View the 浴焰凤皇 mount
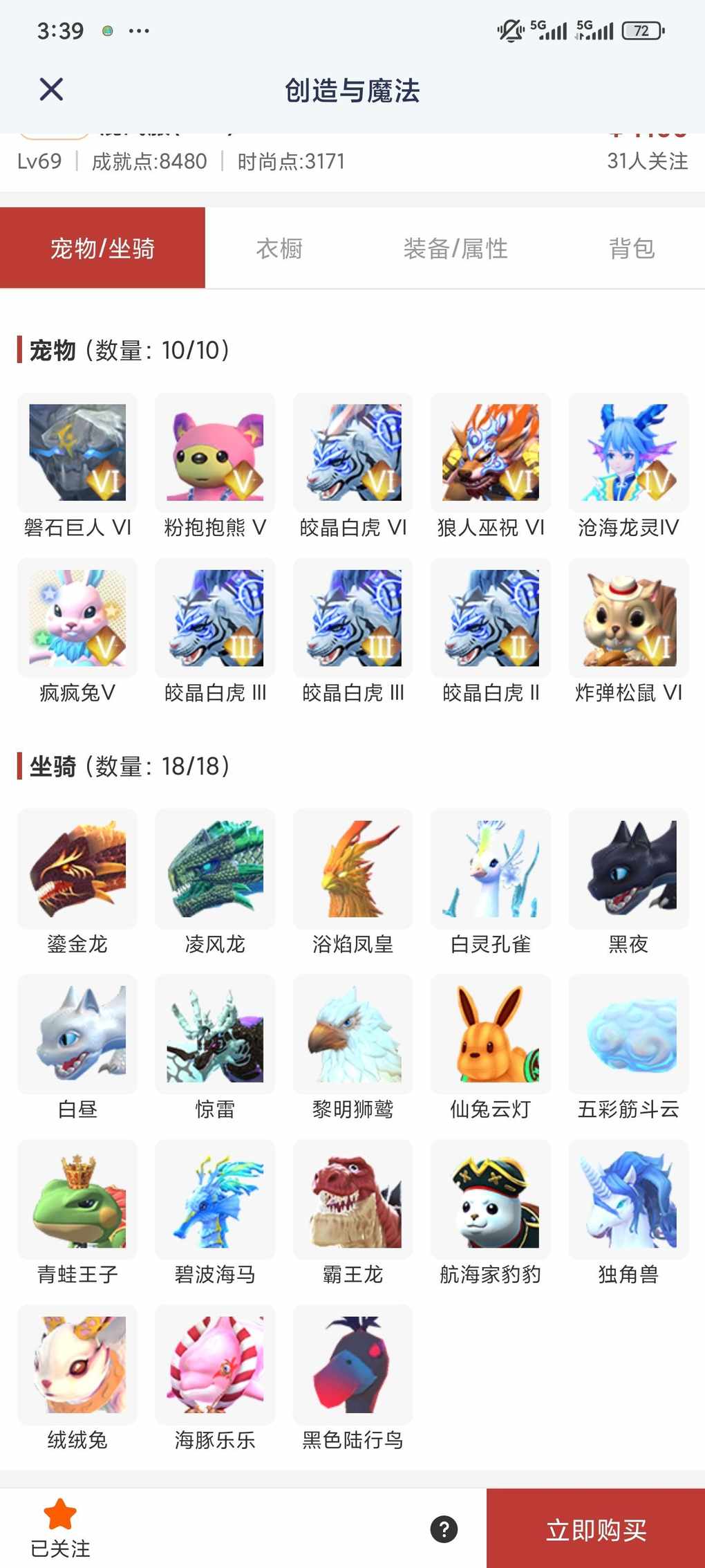Viewport: 705px width, 1568px height. [352, 869]
